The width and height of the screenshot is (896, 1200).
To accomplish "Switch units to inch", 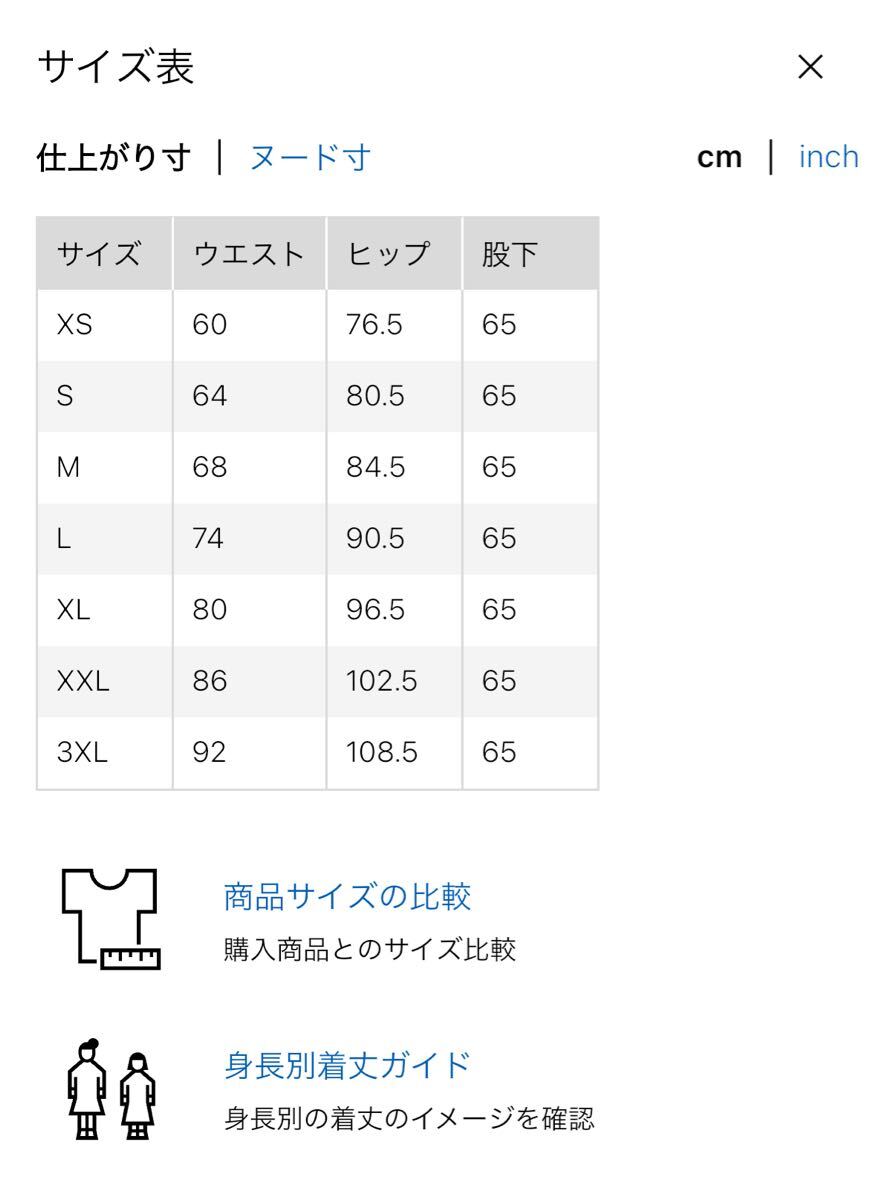I will click(828, 157).
